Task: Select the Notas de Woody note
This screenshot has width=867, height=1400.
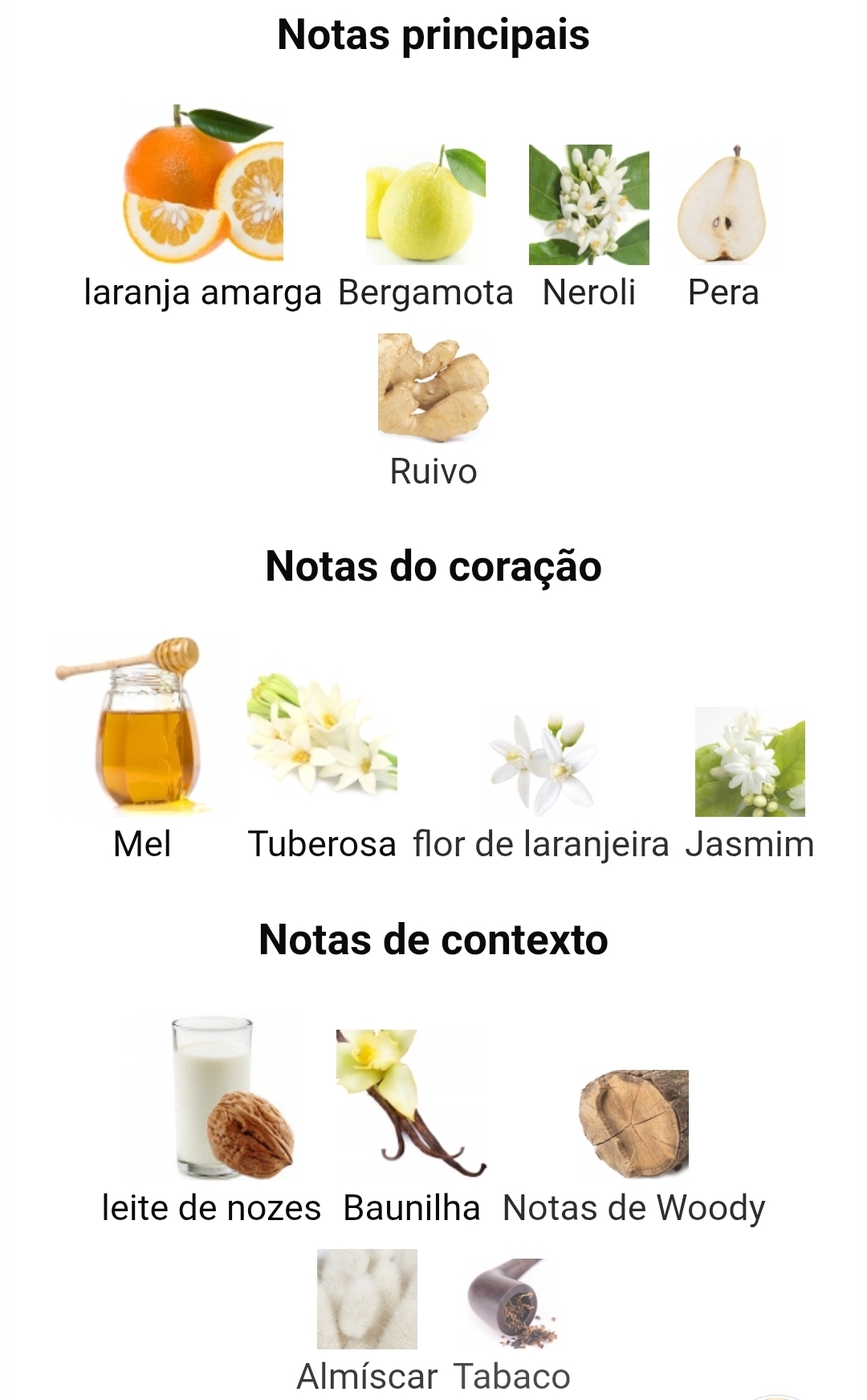Action: click(x=633, y=1123)
